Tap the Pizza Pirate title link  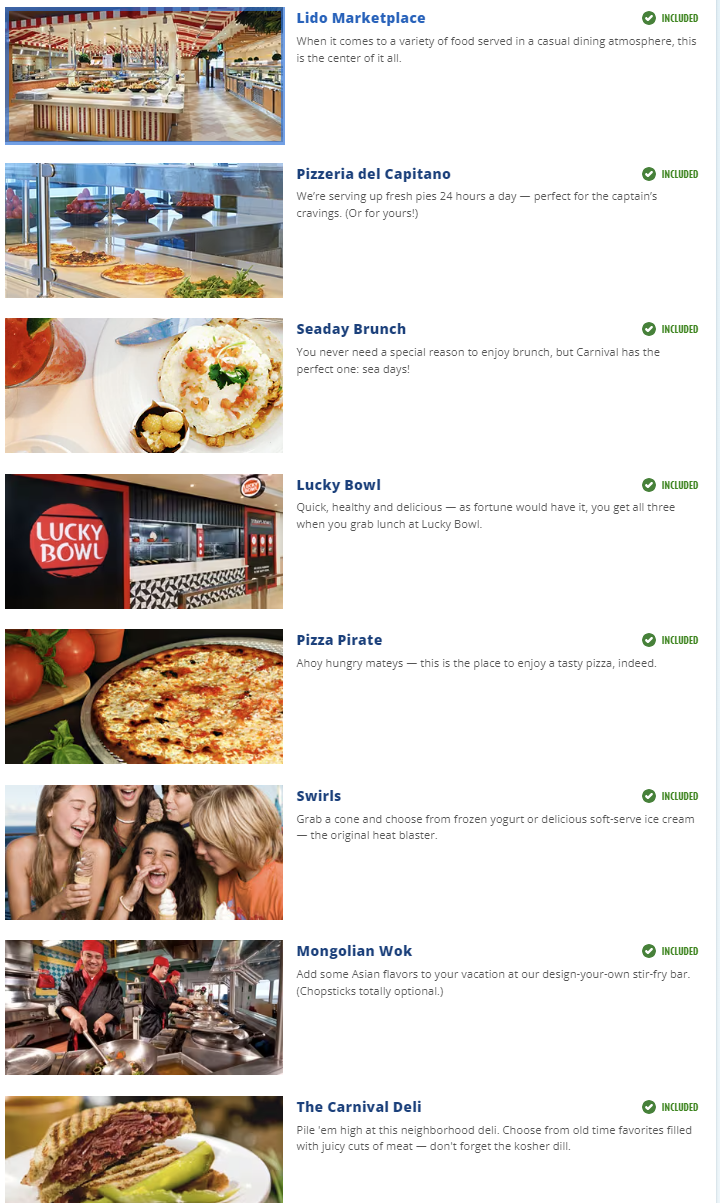(x=339, y=640)
